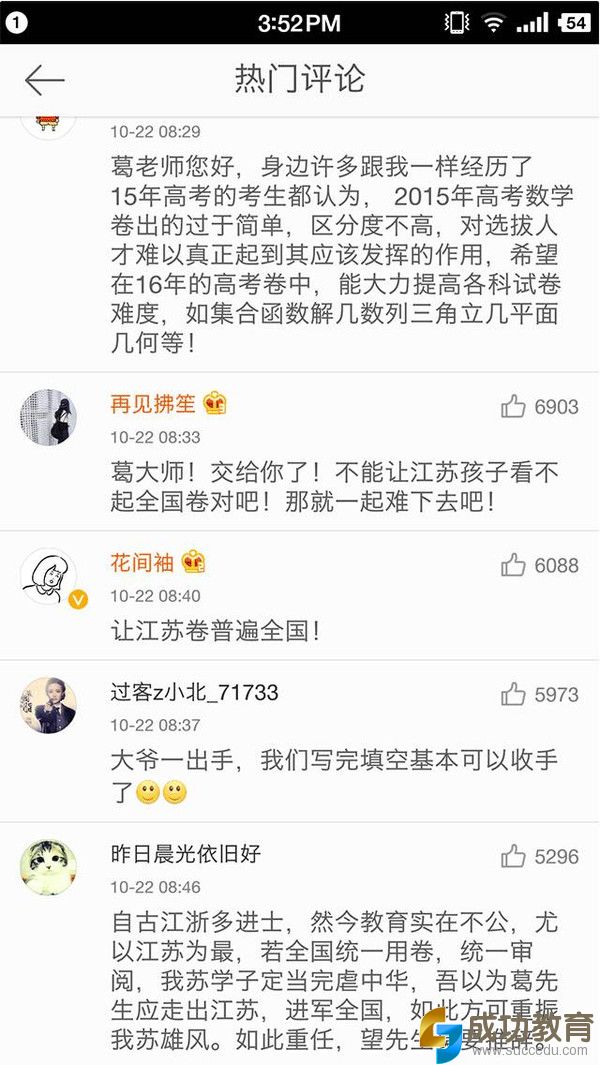Like the comment by 花间袖
The height and width of the screenshot is (1065, 600).
tap(514, 565)
